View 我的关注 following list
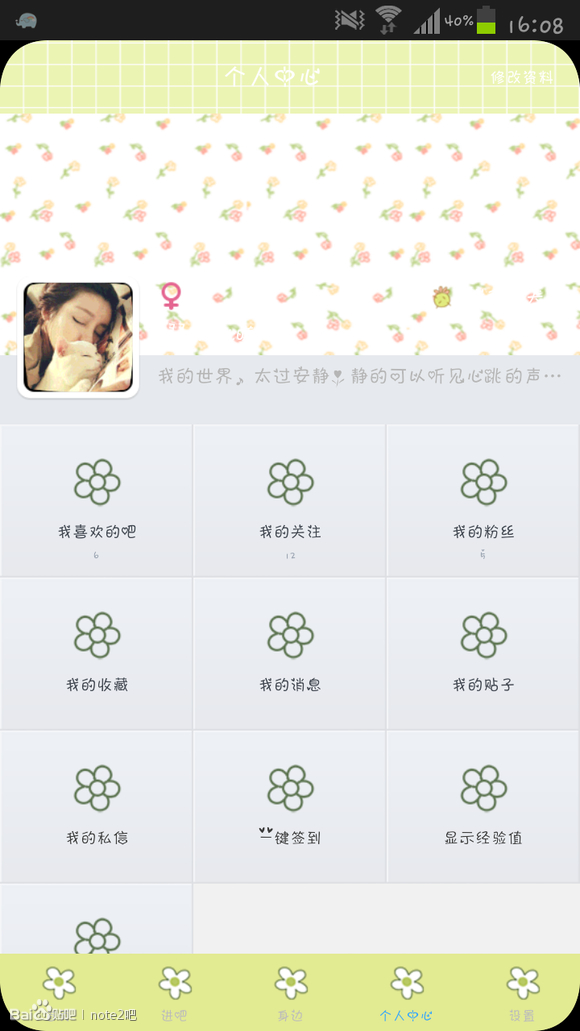 tap(290, 500)
